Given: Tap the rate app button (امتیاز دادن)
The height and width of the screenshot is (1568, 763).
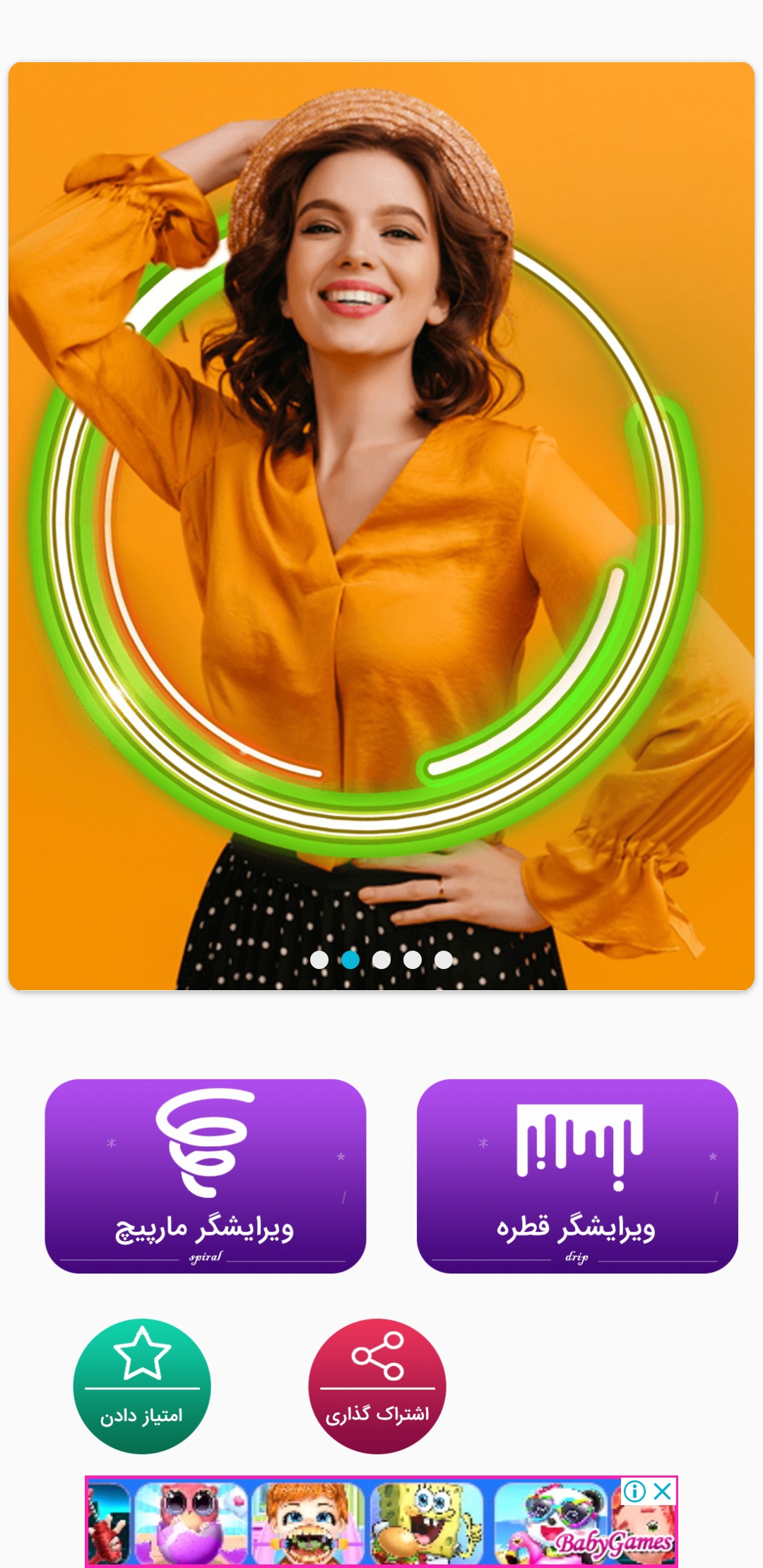Looking at the screenshot, I should point(142,1386).
